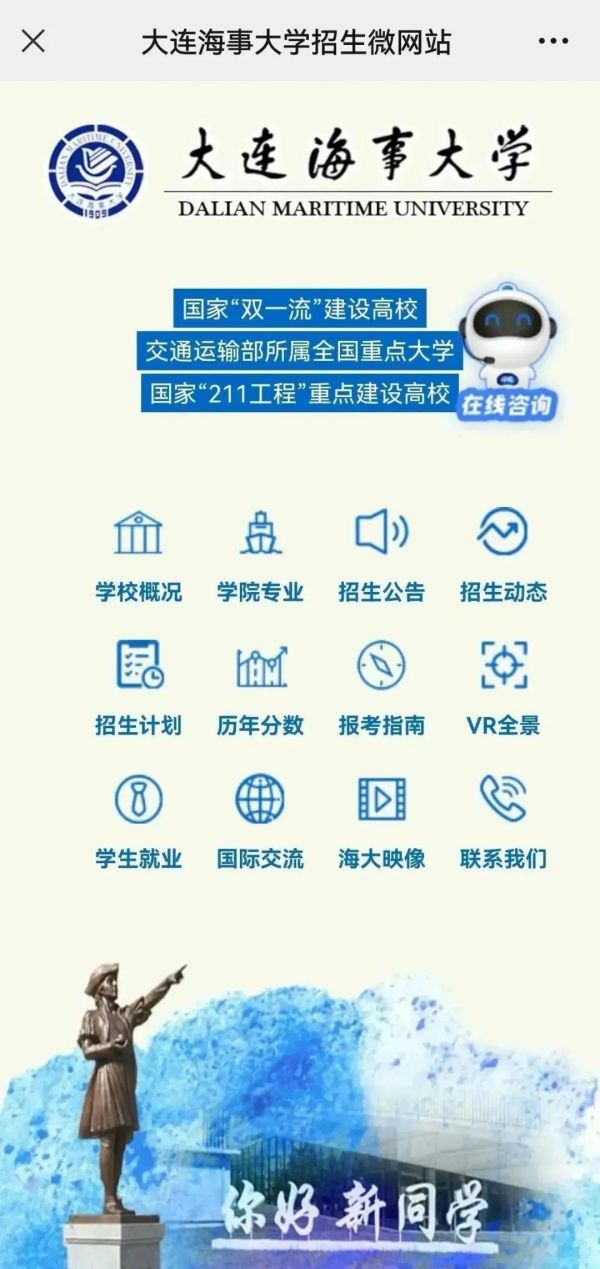Open 报考指南 application guide
600x1269 pixels.
click(381, 688)
